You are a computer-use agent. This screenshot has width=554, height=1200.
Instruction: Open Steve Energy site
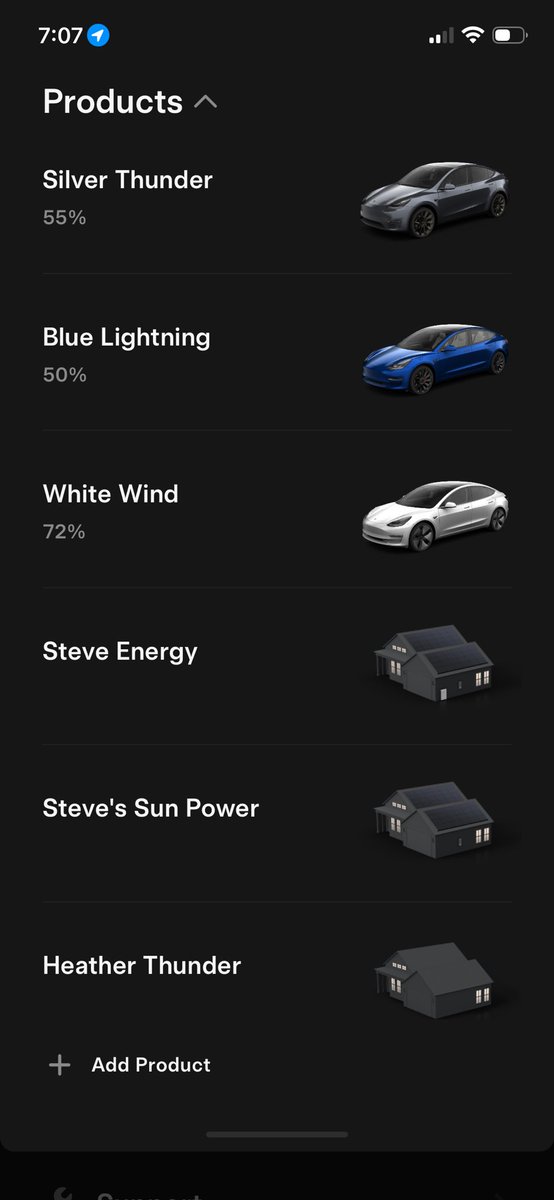pyautogui.click(x=277, y=667)
